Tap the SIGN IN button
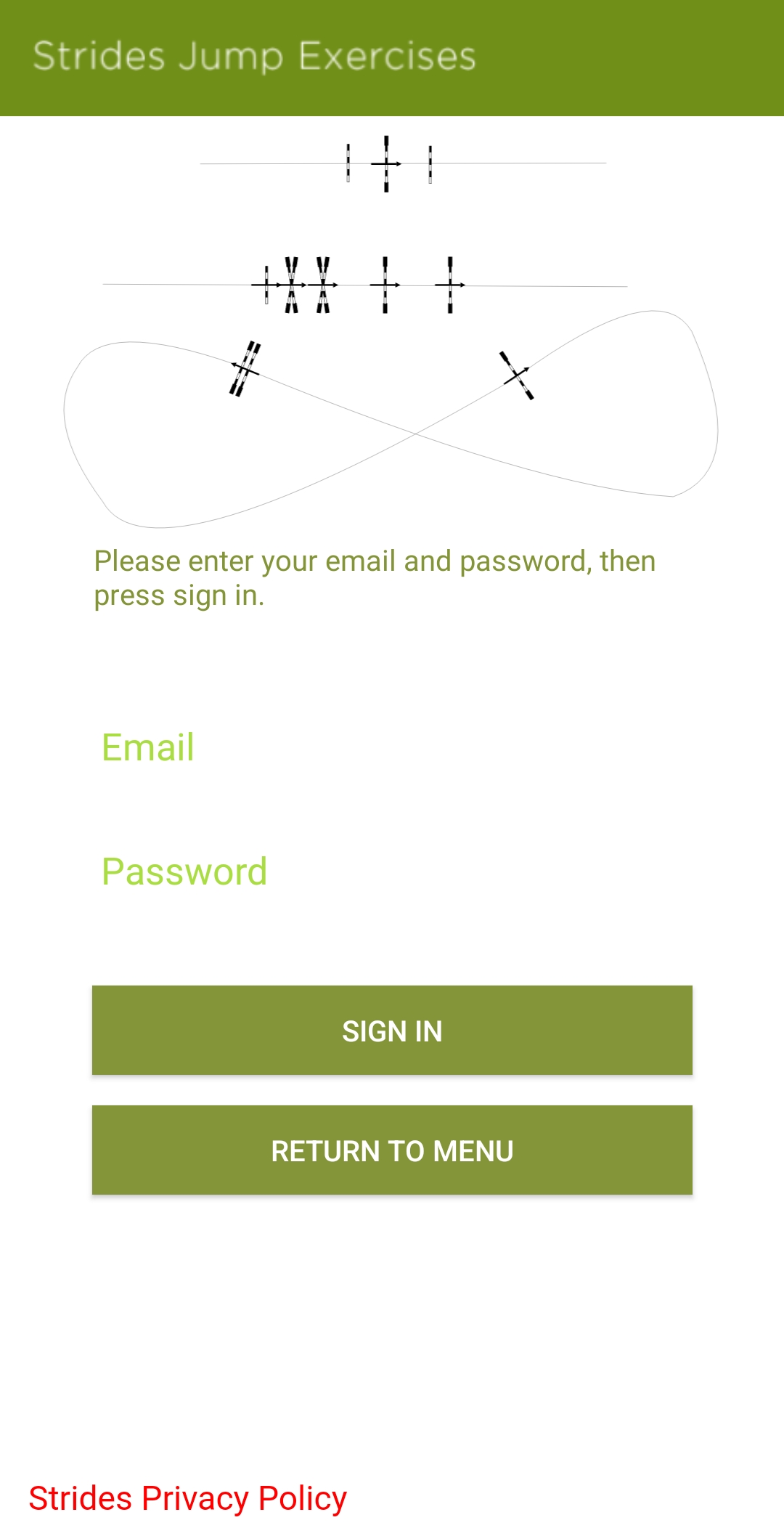The image size is (784, 1536). point(392,1031)
